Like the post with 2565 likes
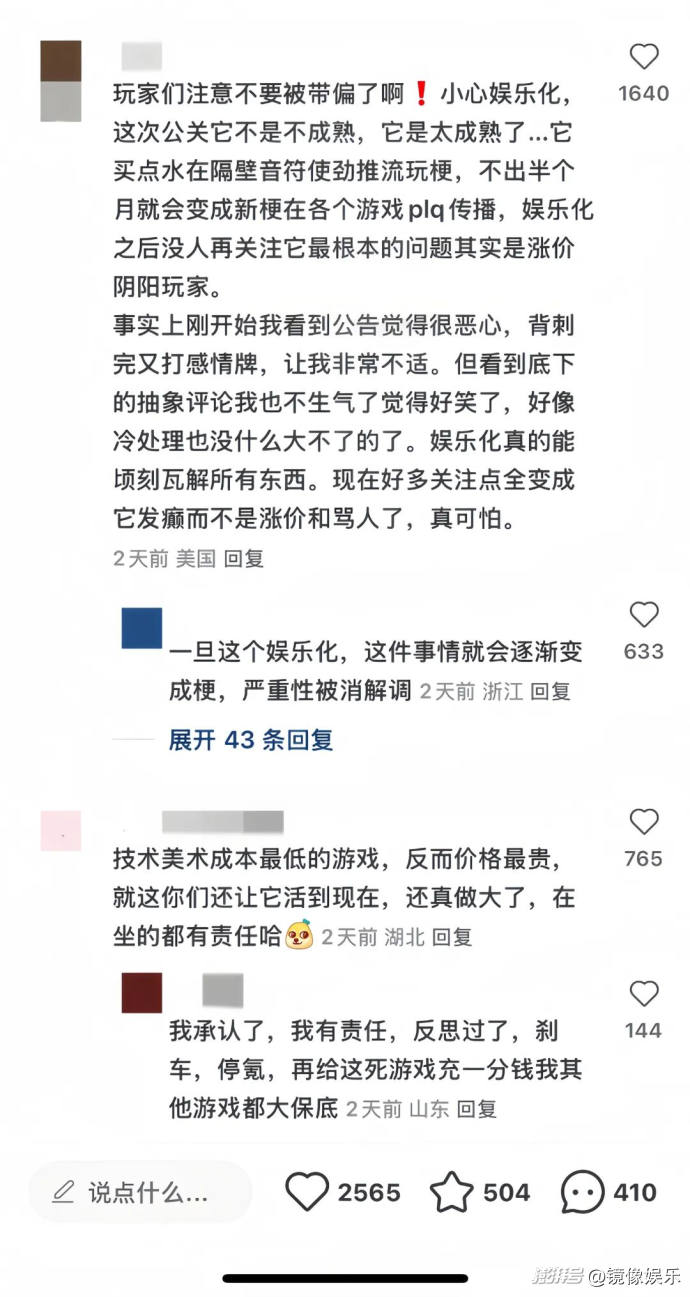690x1297 pixels. 308,1192
